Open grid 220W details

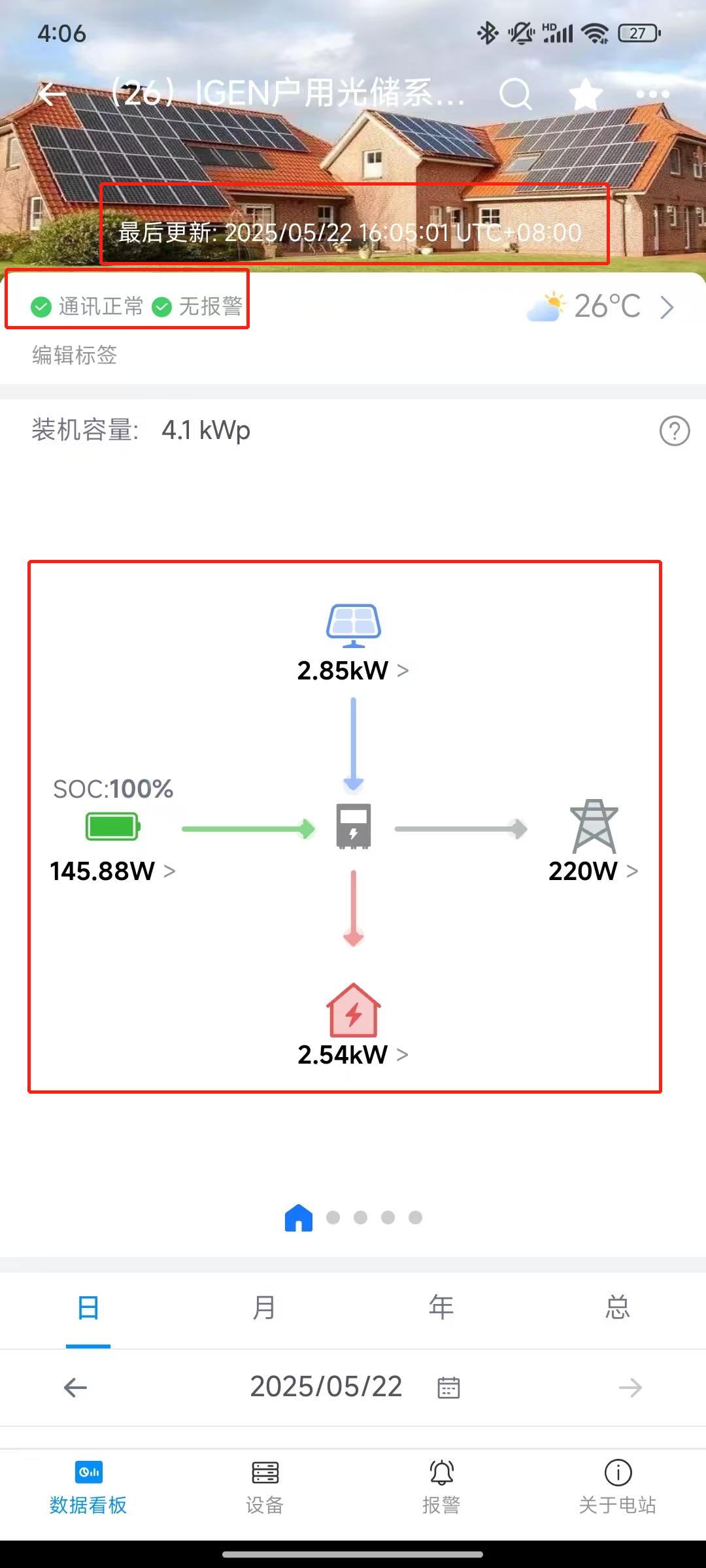coord(593,871)
